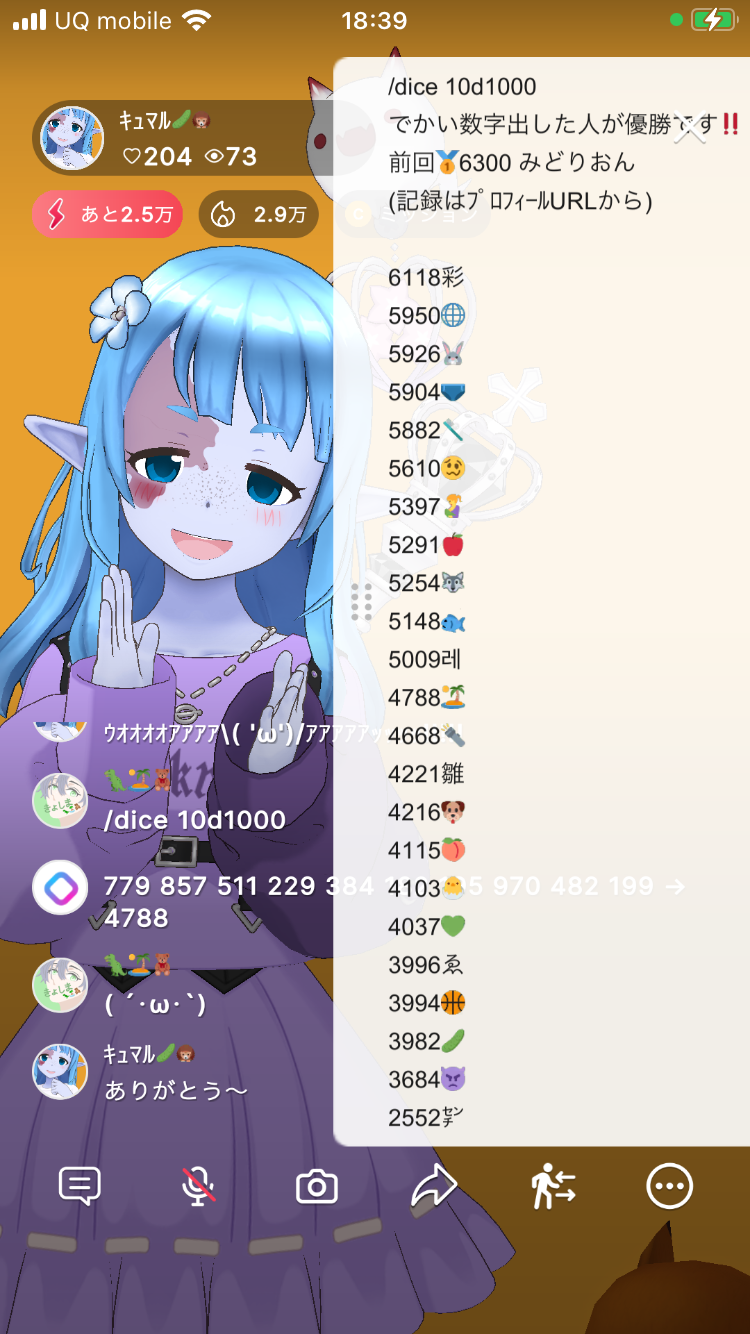The width and height of the screenshot is (750, 1334).
Task: Open the dice bot avatar showing 4788
Action: point(60,887)
